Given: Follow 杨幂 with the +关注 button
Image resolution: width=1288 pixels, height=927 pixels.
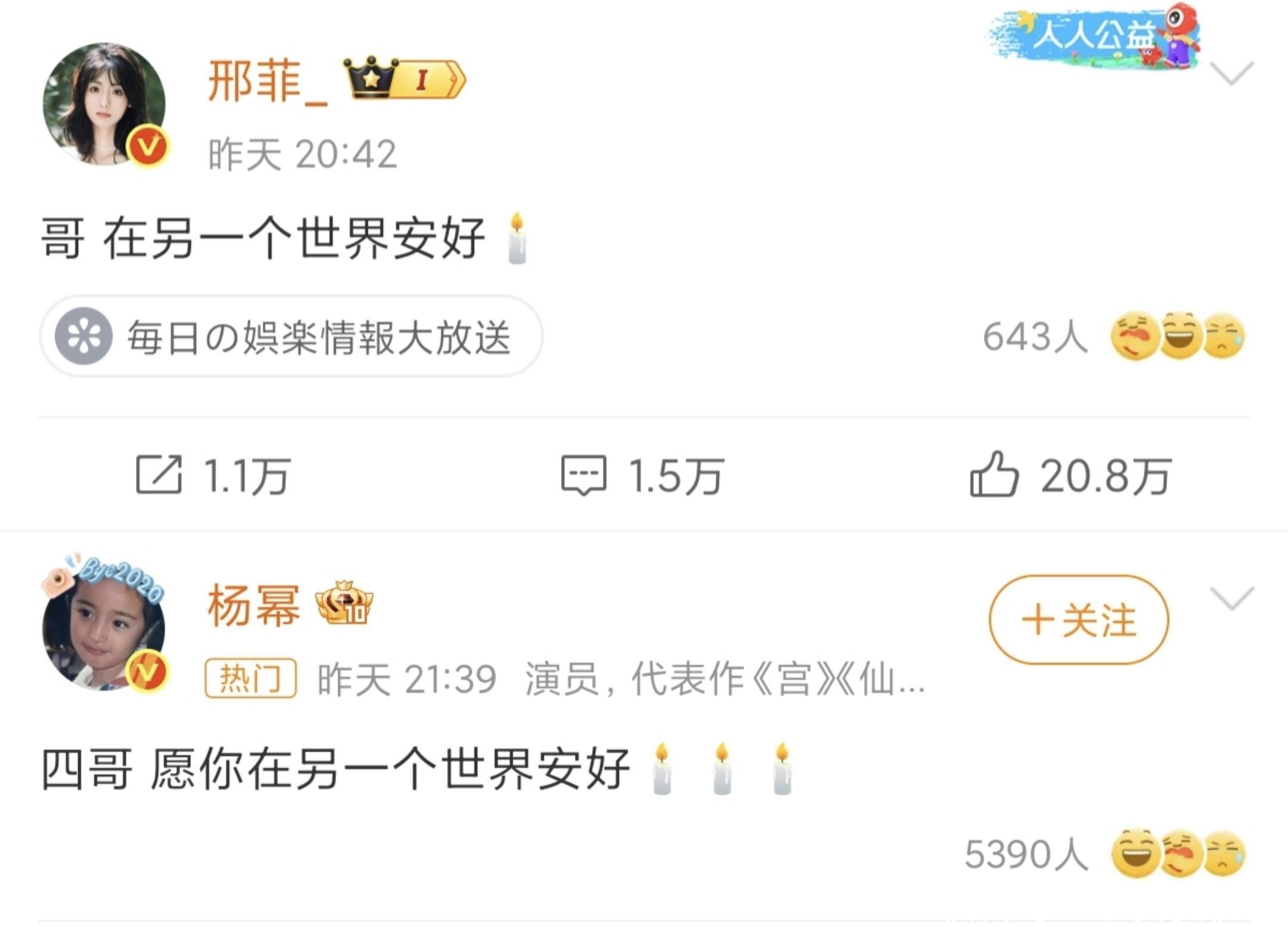Looking at the screenshot, I should pos(1079,620).
